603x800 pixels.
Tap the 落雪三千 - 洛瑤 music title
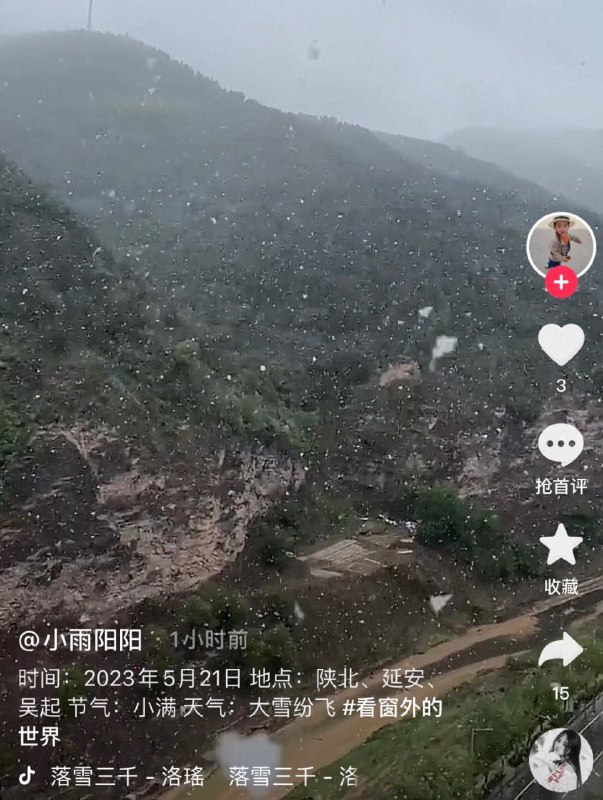[127, 776]
